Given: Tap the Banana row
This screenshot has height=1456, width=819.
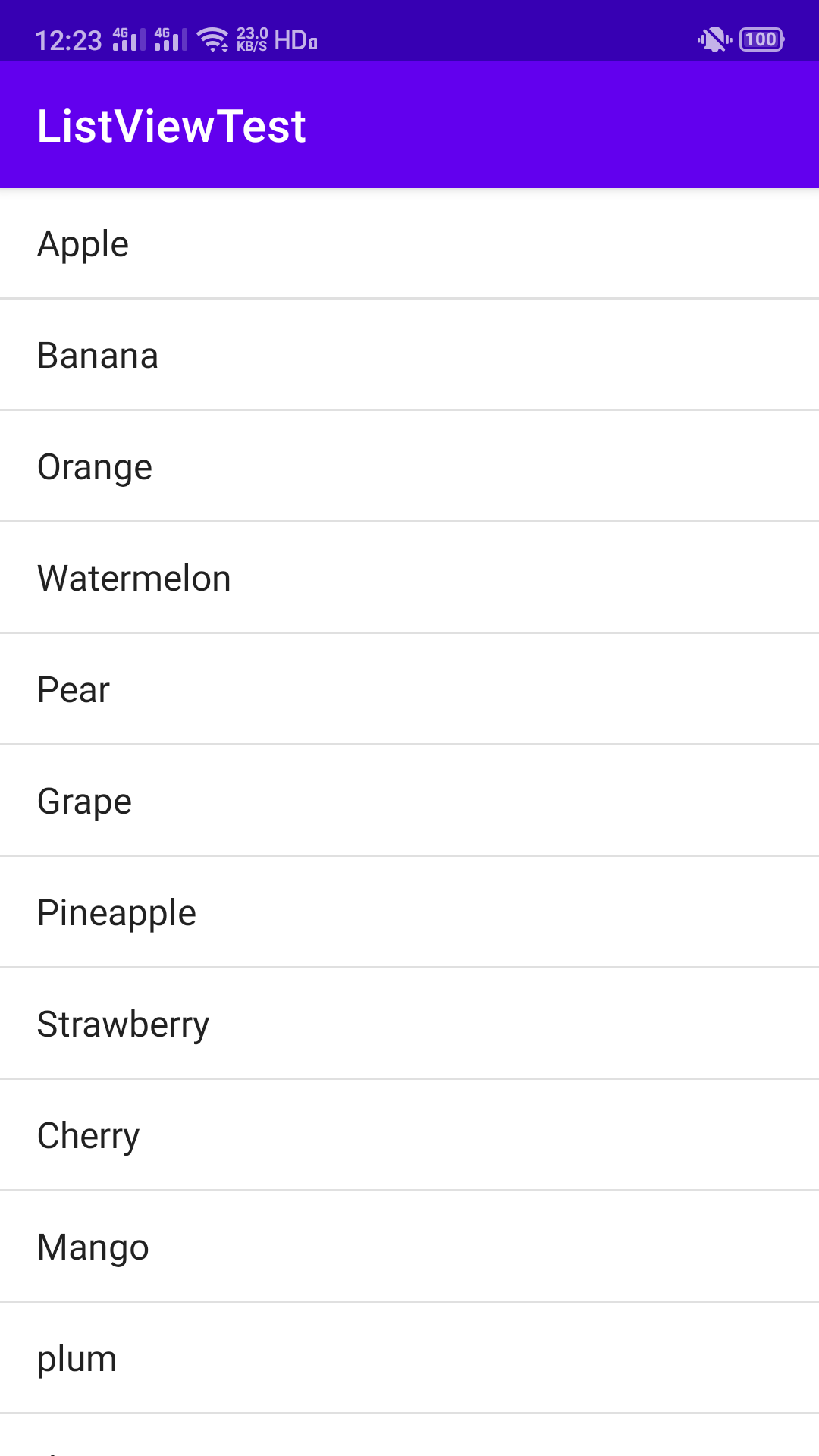Looking at the screenshot, I should (x=99, y=356).
